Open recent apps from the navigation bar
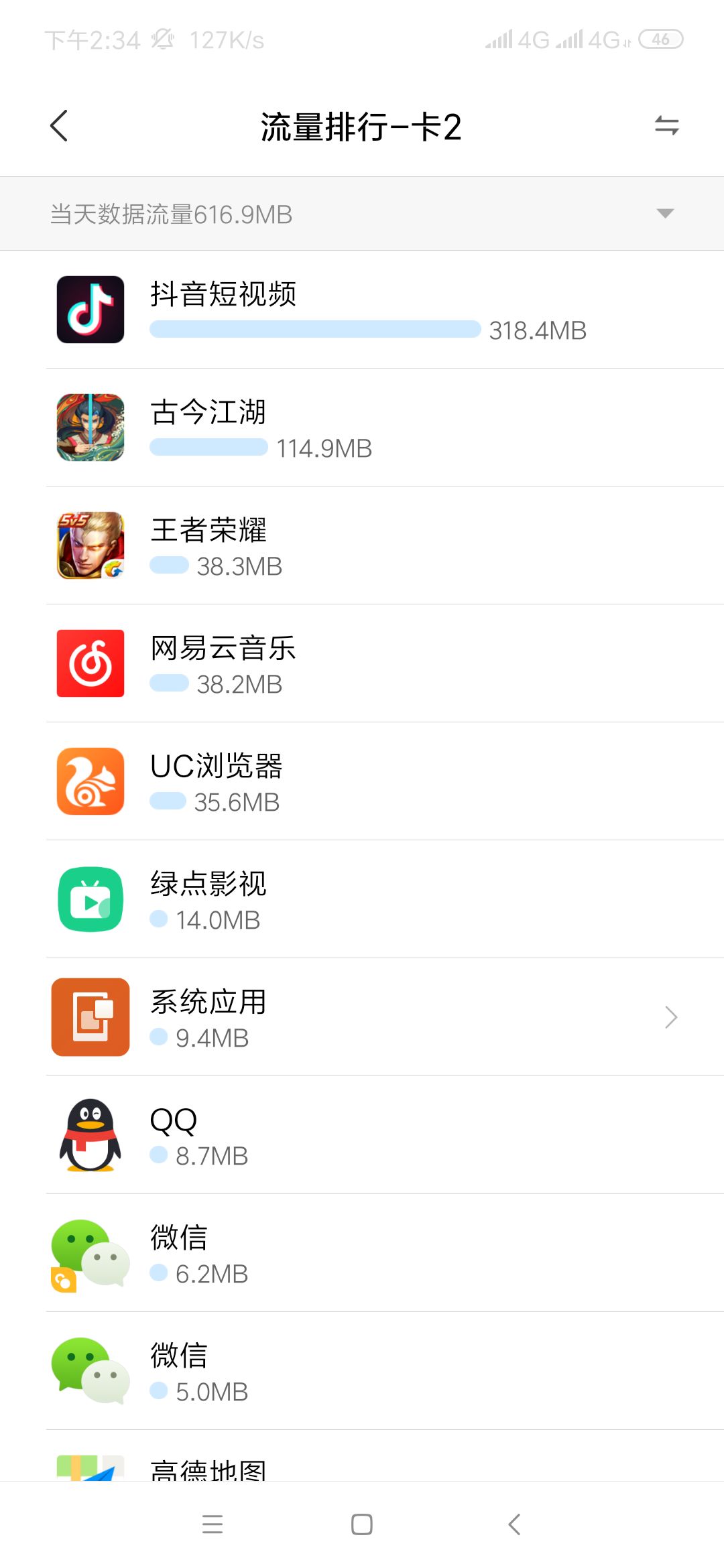724x1568 pixels. pos(213,1524)
